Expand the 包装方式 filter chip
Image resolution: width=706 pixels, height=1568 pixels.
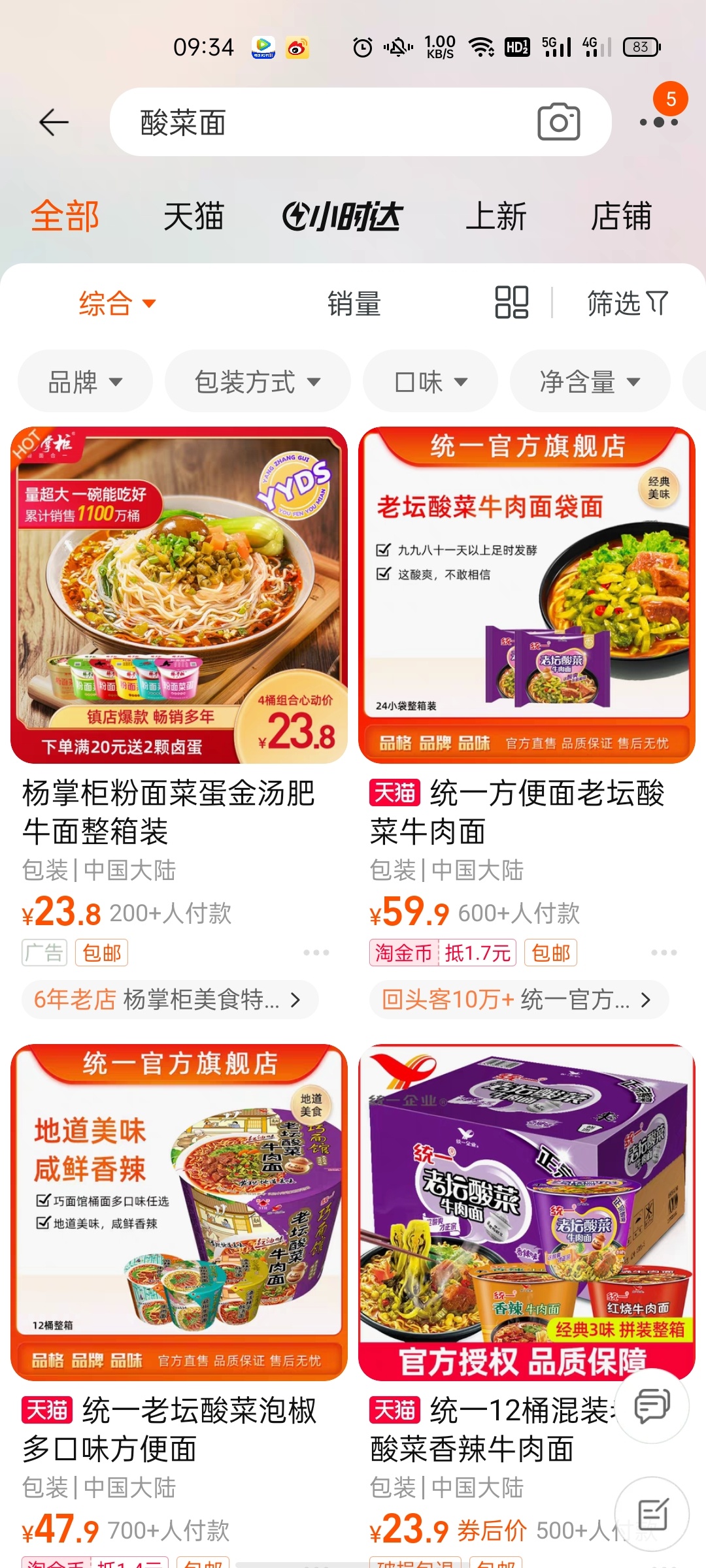(258, 382)
